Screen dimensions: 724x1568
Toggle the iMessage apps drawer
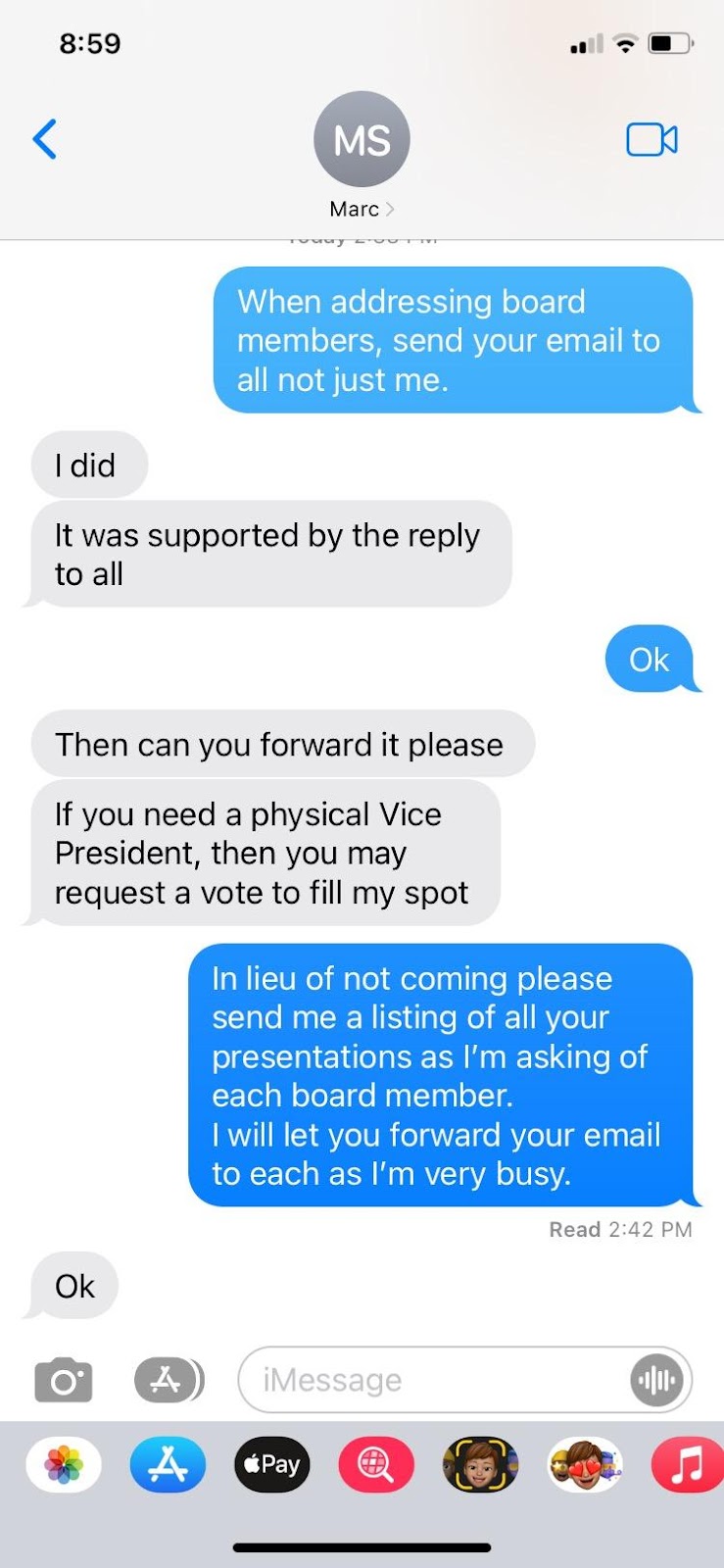pyautogui.click(x=169, y=1380)
